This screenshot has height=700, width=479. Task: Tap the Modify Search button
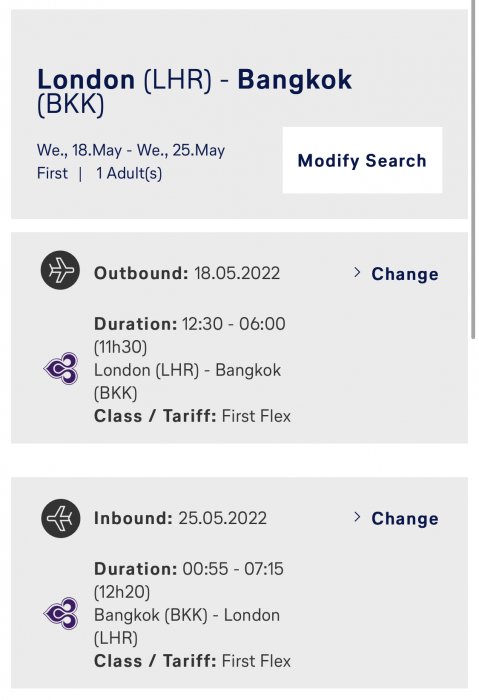click(362, 160)
